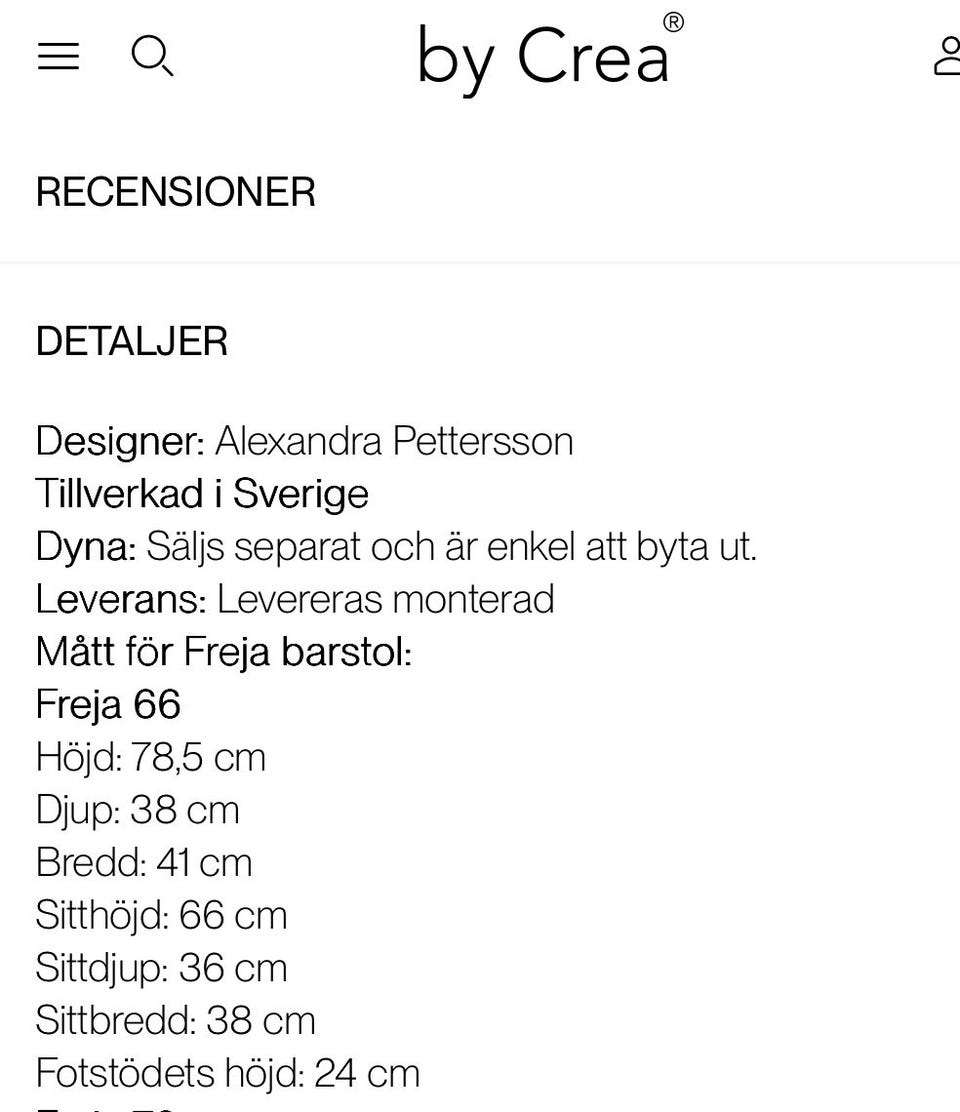This screenshot has width=960, height=1112.
Task: Click the Freja 66 heading
Action: pyautogui.click(x=108, y=703)
